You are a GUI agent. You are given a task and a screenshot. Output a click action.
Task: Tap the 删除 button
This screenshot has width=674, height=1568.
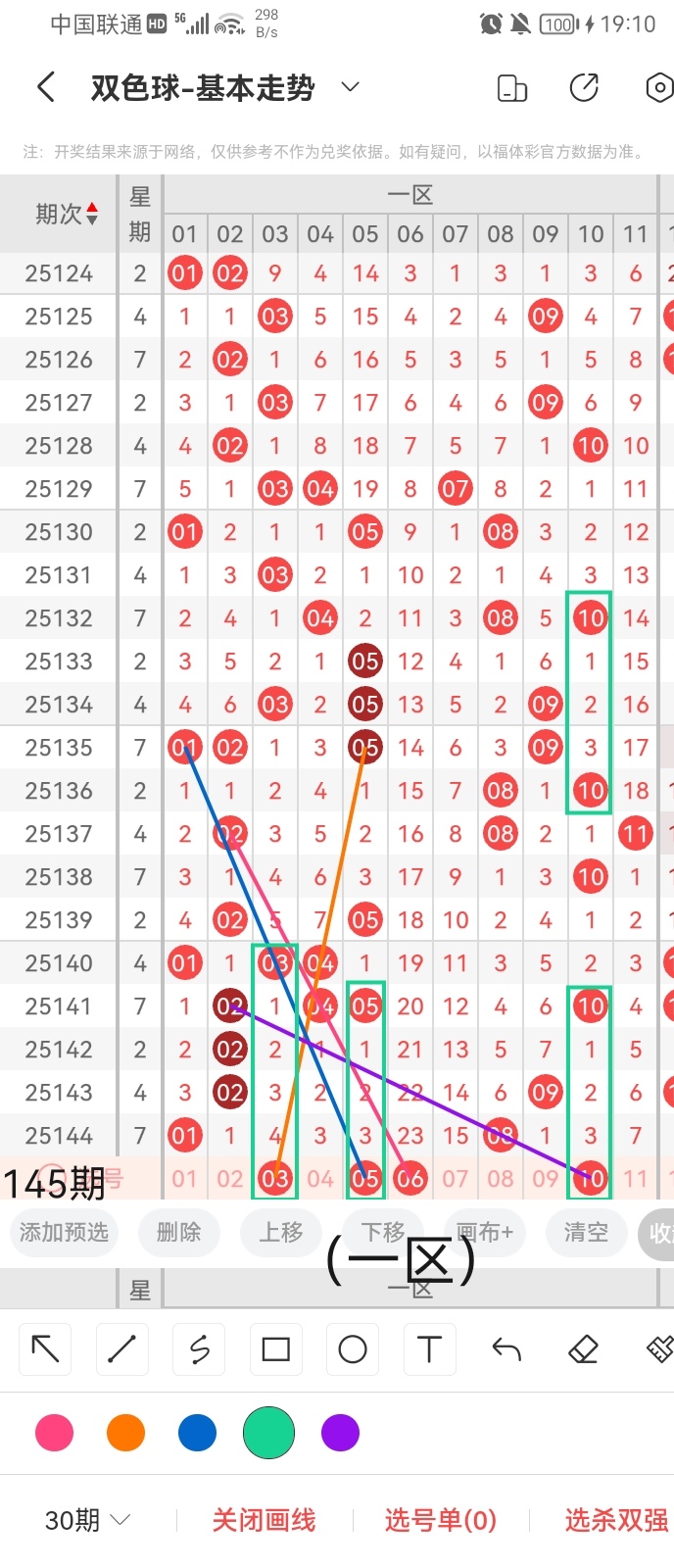(178, 1232)
